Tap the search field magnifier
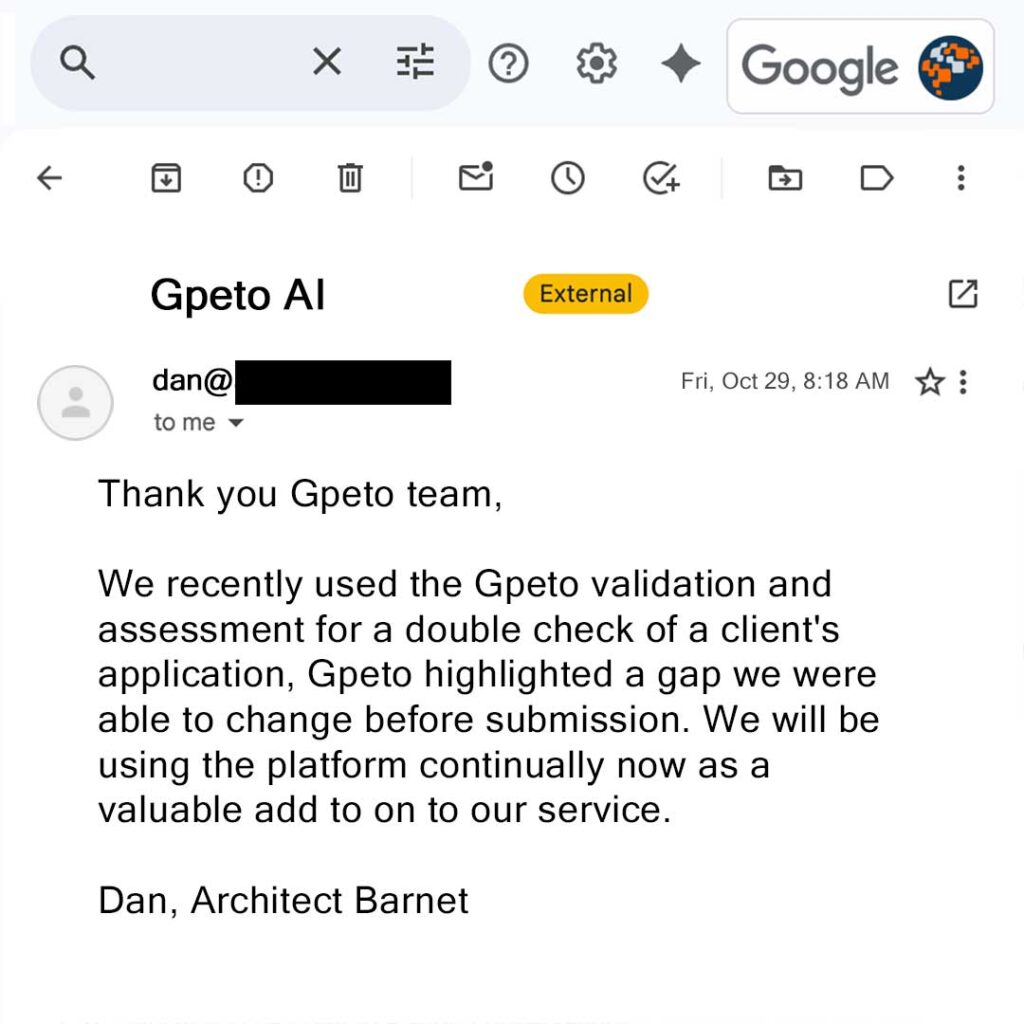Image resolution: width=1024 pixels, height=1024 pixels. [77, 64]
